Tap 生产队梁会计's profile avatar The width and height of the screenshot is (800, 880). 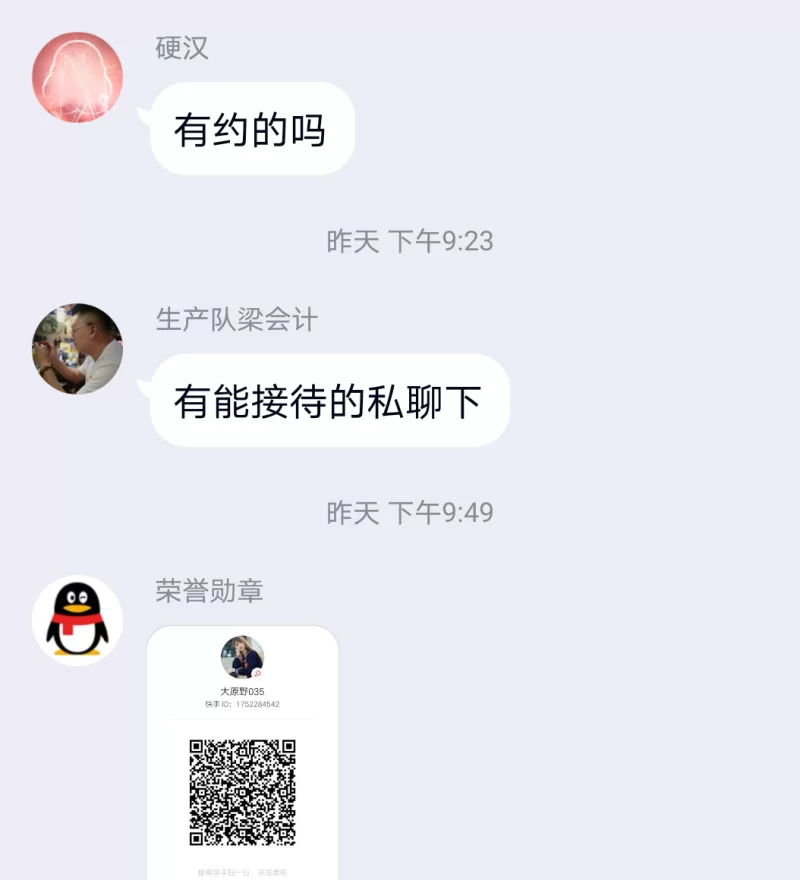[x=77, y=349]
